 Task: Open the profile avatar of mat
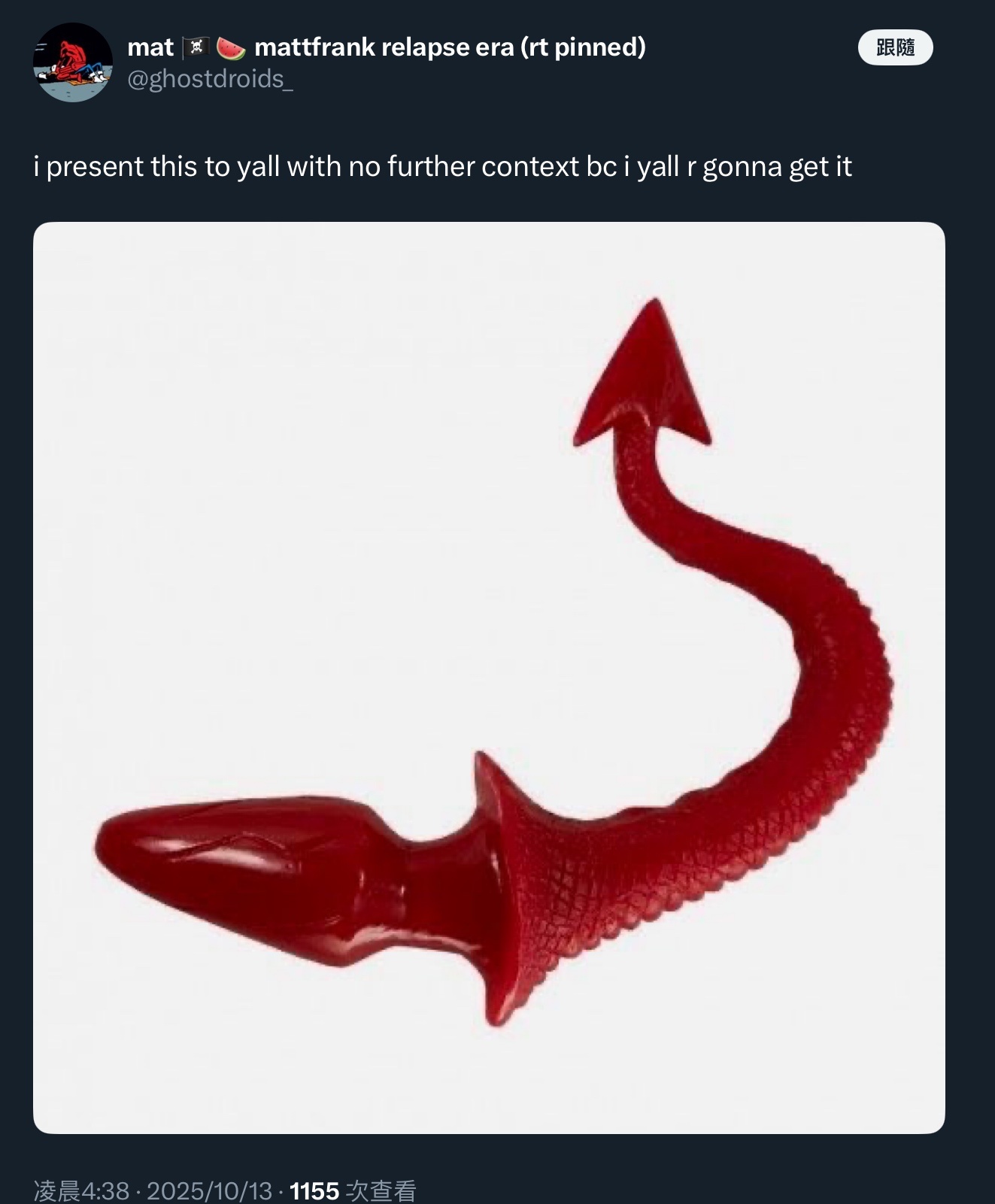click(x=73, y=62)
